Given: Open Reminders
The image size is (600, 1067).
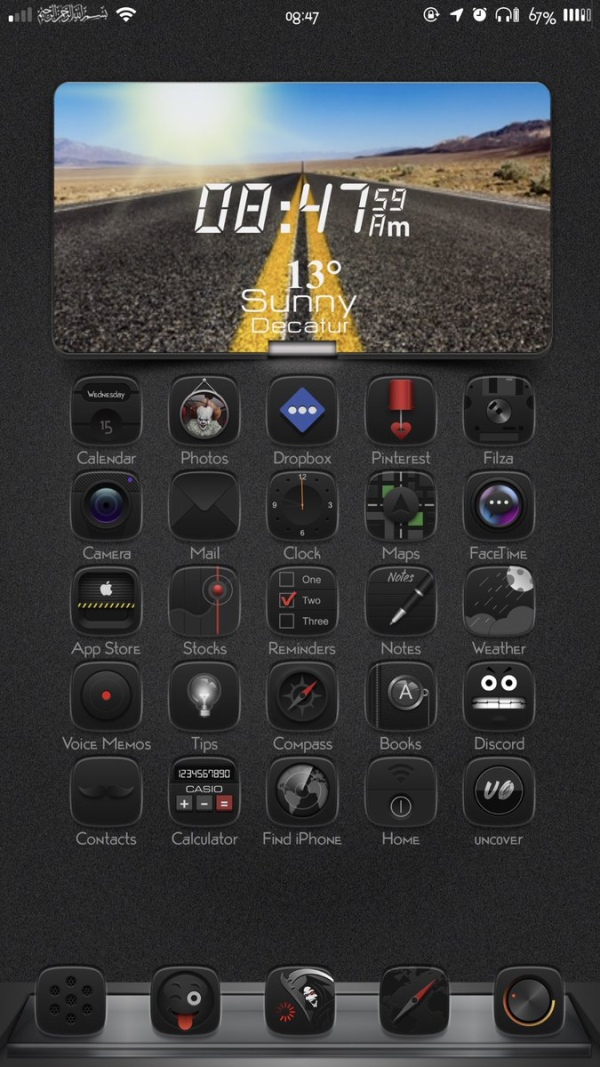Looking at the screenshot, I should click(x=302, y=601).
